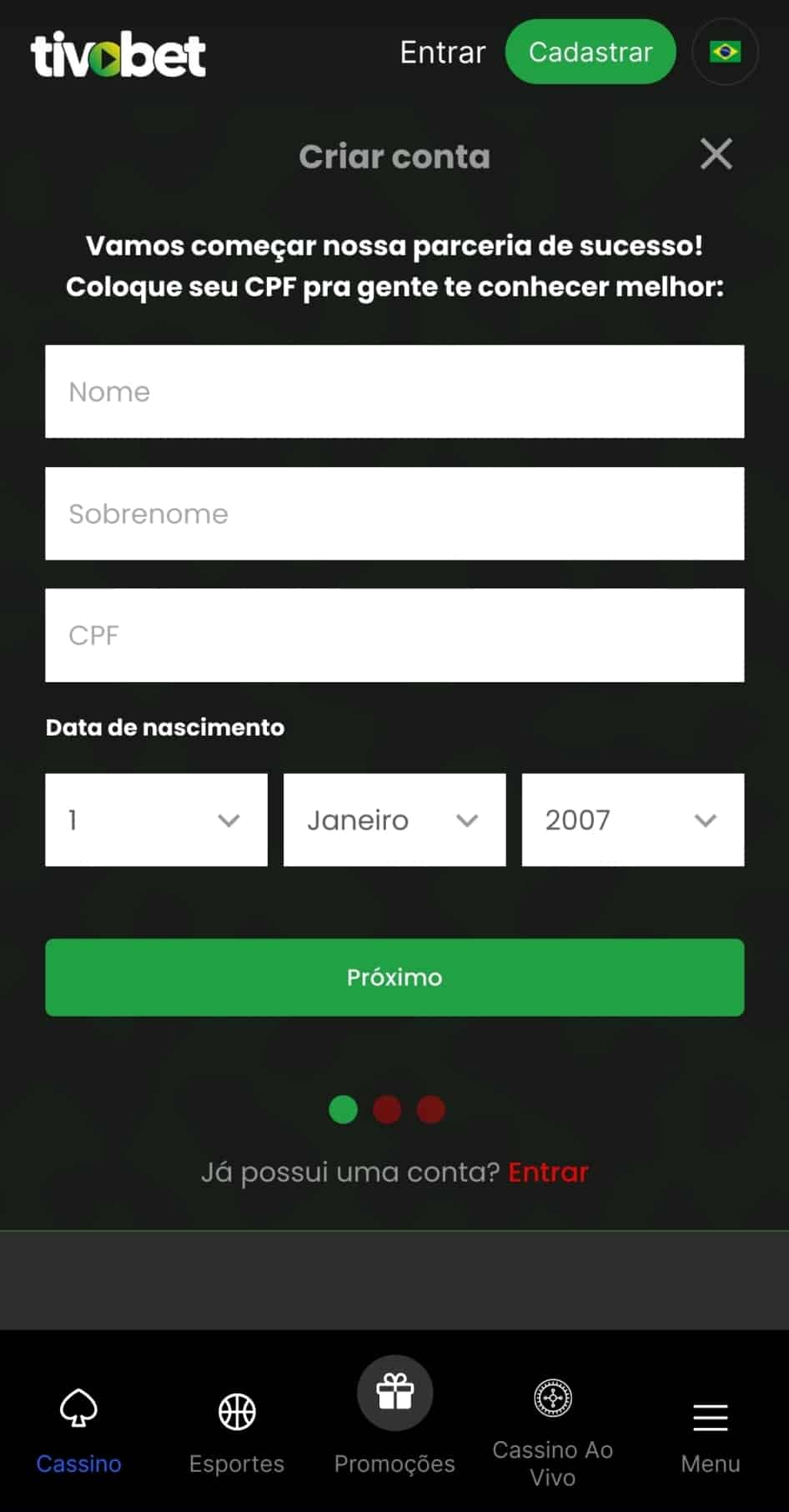Click inside the CPF input field

pyautogui.click(x=394, y=635)
